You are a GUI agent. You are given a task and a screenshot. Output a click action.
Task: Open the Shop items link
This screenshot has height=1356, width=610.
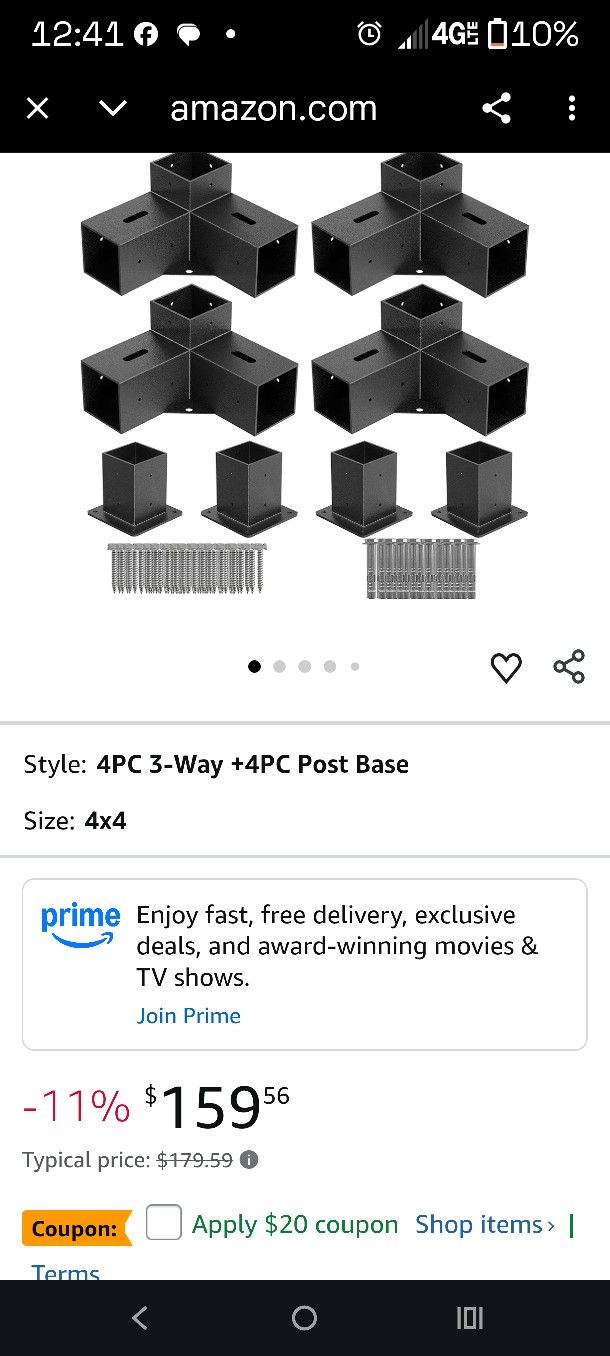click(485, 1224)
